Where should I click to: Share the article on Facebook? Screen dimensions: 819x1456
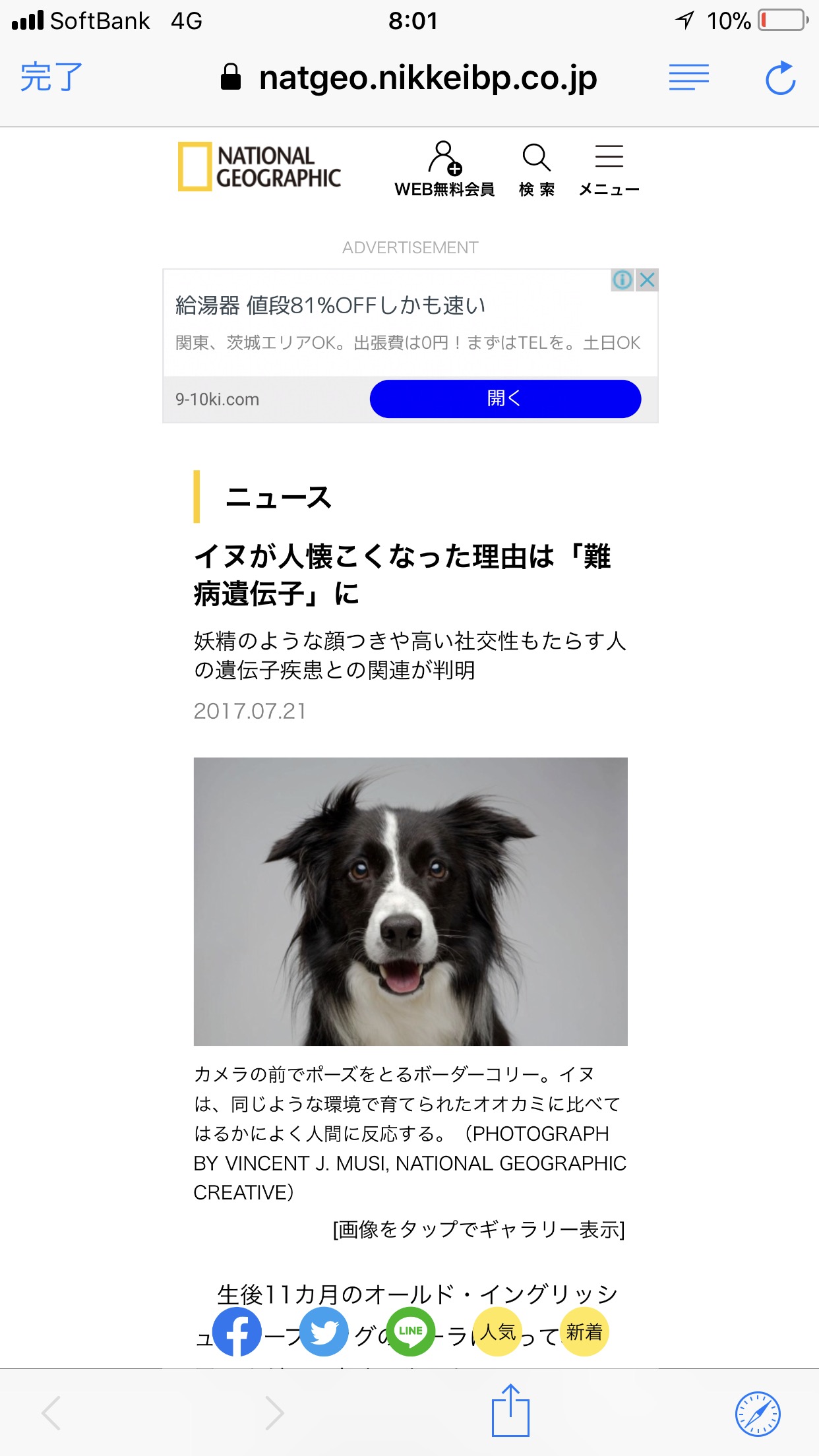[237, 1331]
